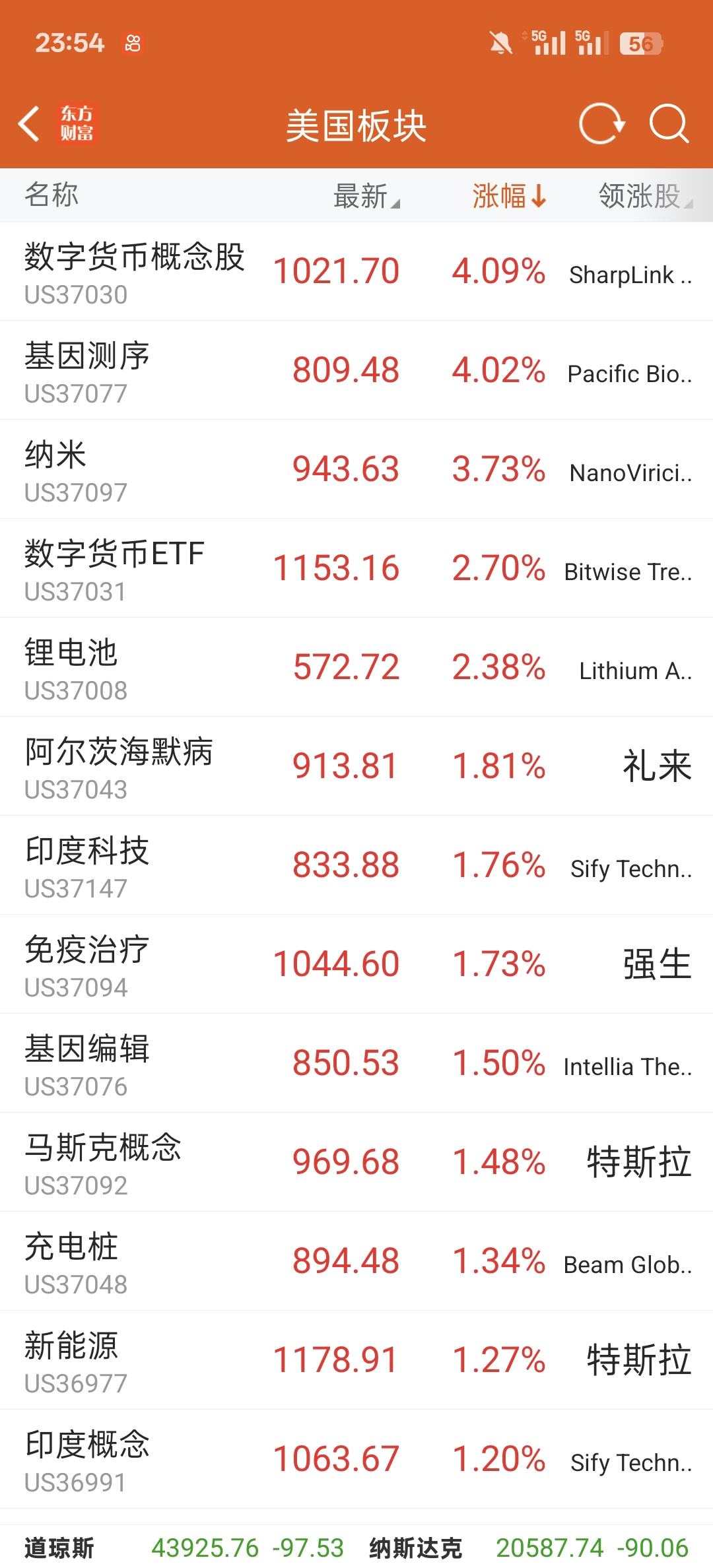Open the 马斯克概念 sector
713x1568 pixels.
[356, 1162]
